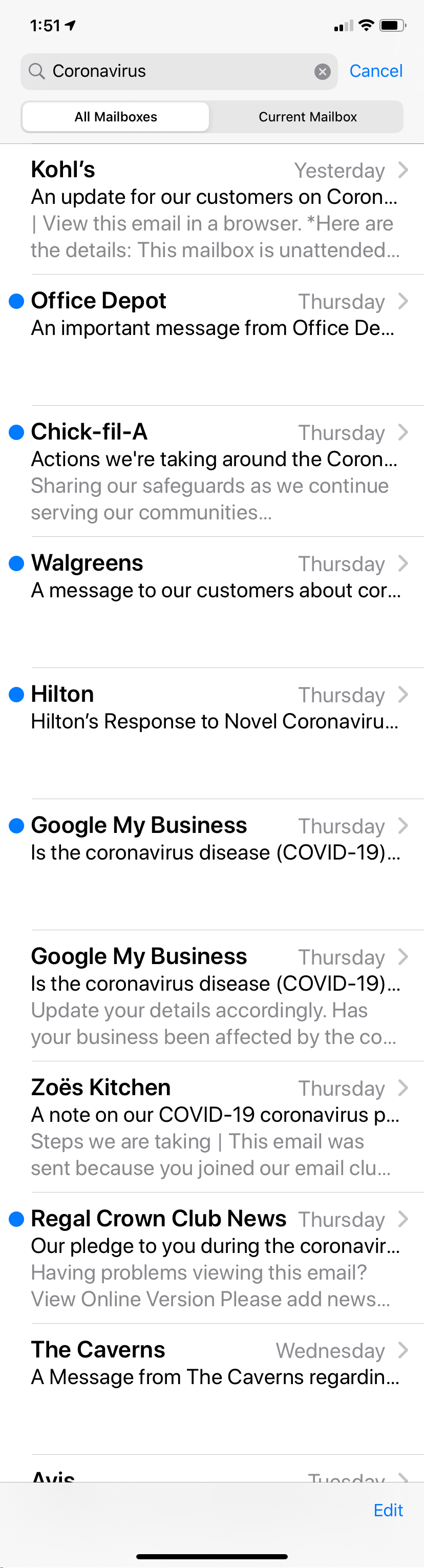Open the Zoës Kitchen email
This screenshot has width=424, height=1568.
click(213, 1126)
